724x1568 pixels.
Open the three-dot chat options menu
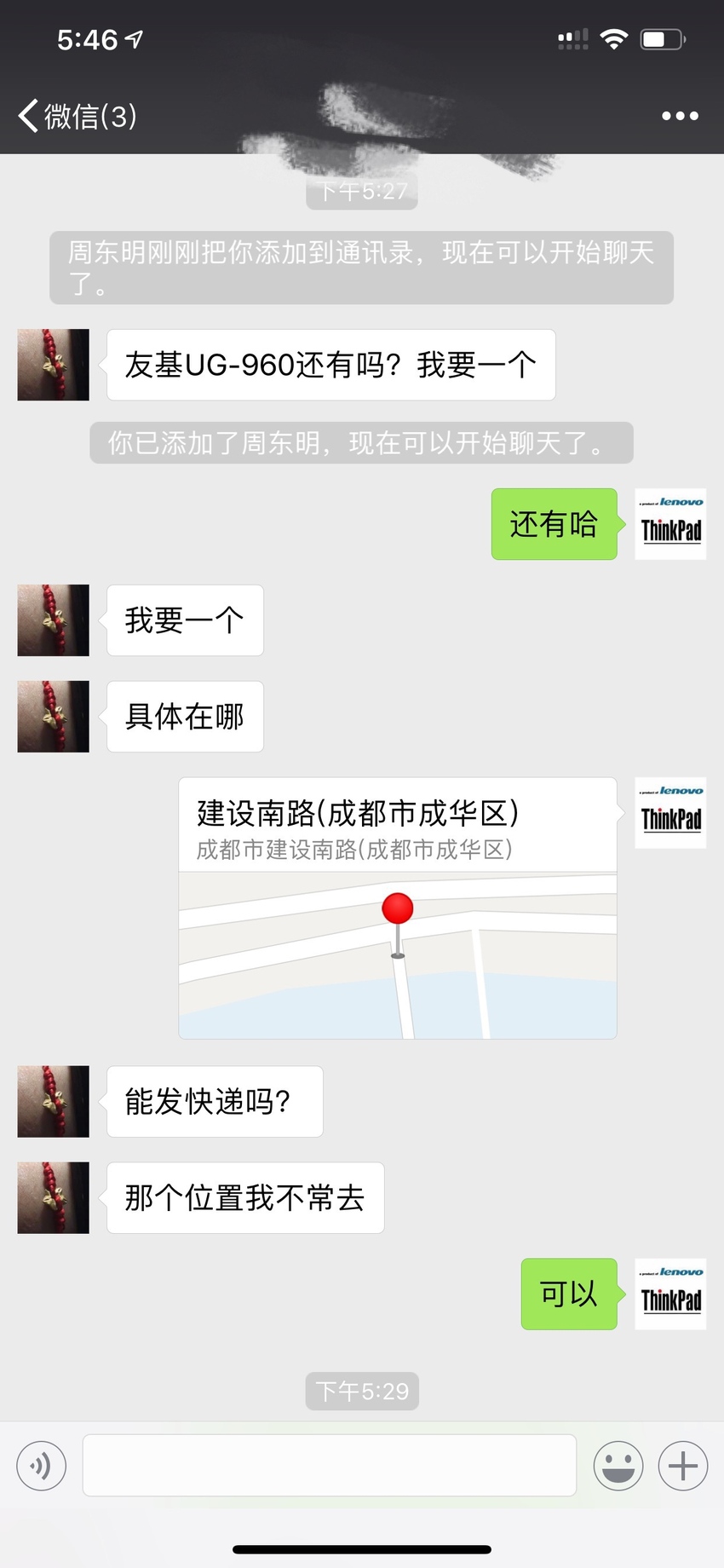pos(680,116)
